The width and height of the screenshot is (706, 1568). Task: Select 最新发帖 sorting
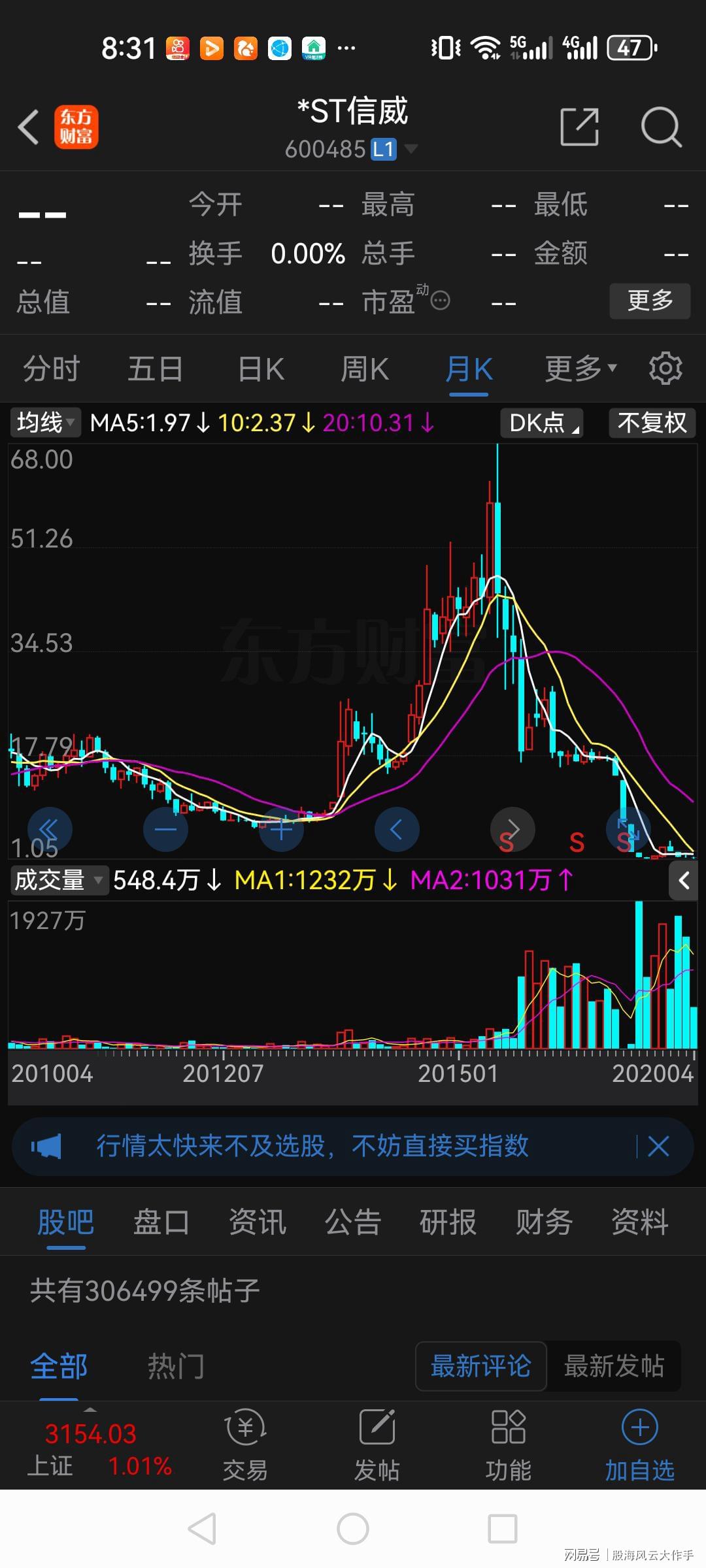click(x=613, y=1366)
